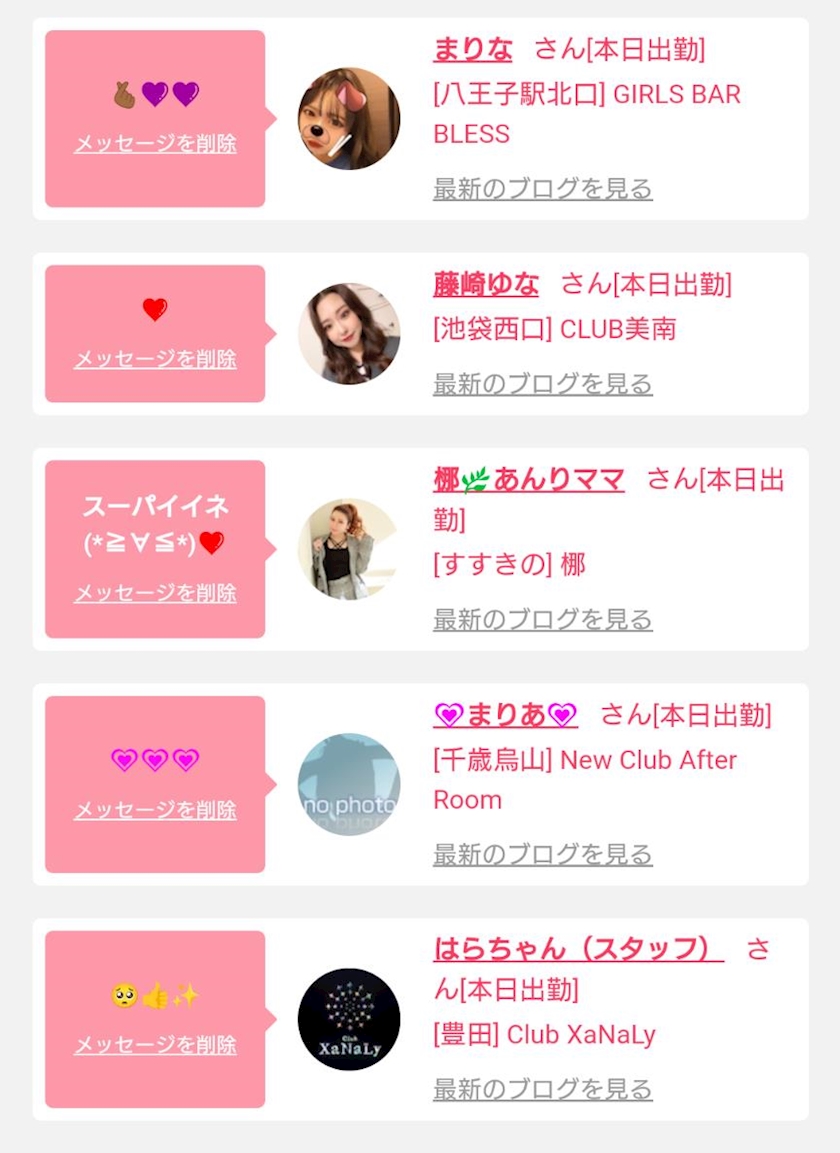The height and width of the screenshot is (1153, 840).
Task: View latest blog of まりあ
Action: pyautogui.click(x=542, y=854)
